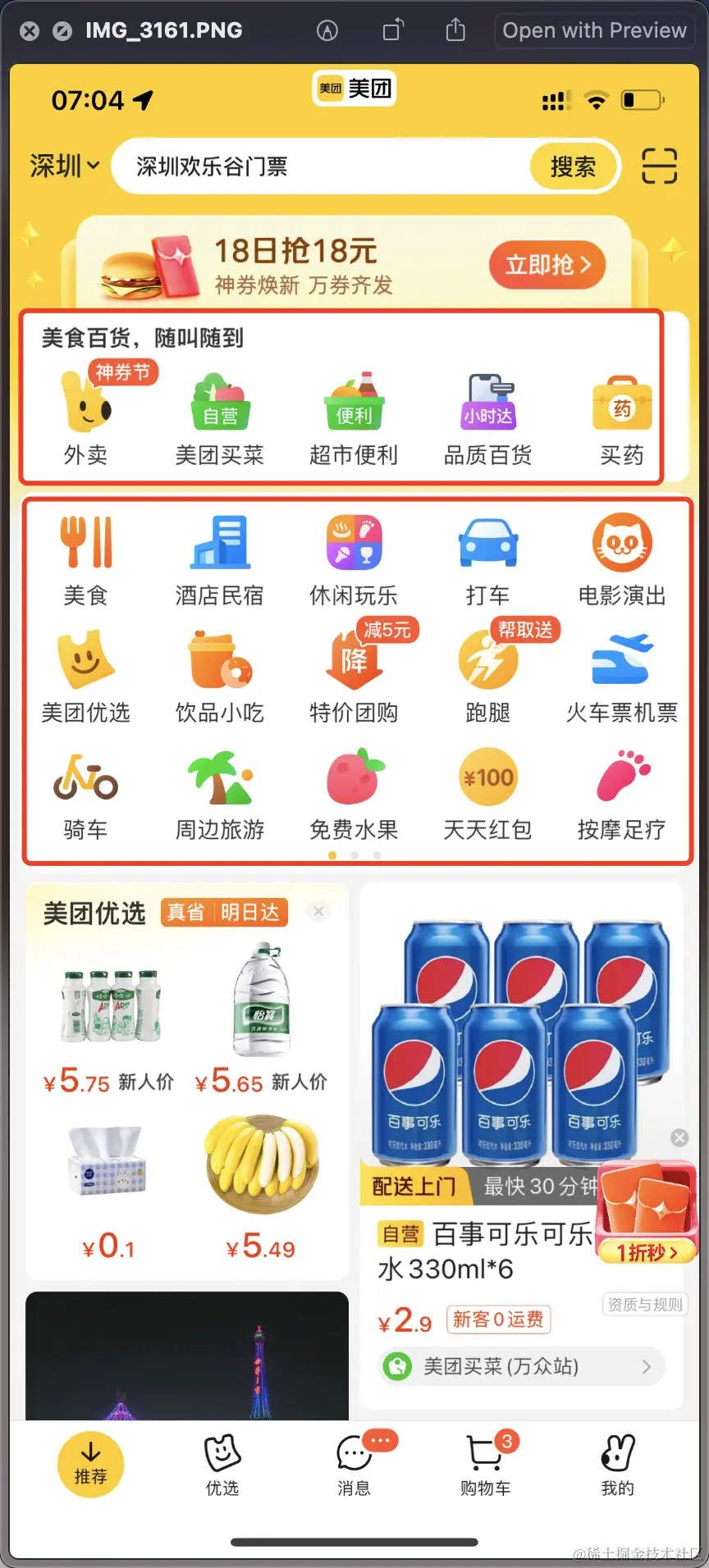Image resolution: width=709 pixels, height=1568 pixels.
Task: Switch to the 消息 messages tab
Action: coord(354,1465)
